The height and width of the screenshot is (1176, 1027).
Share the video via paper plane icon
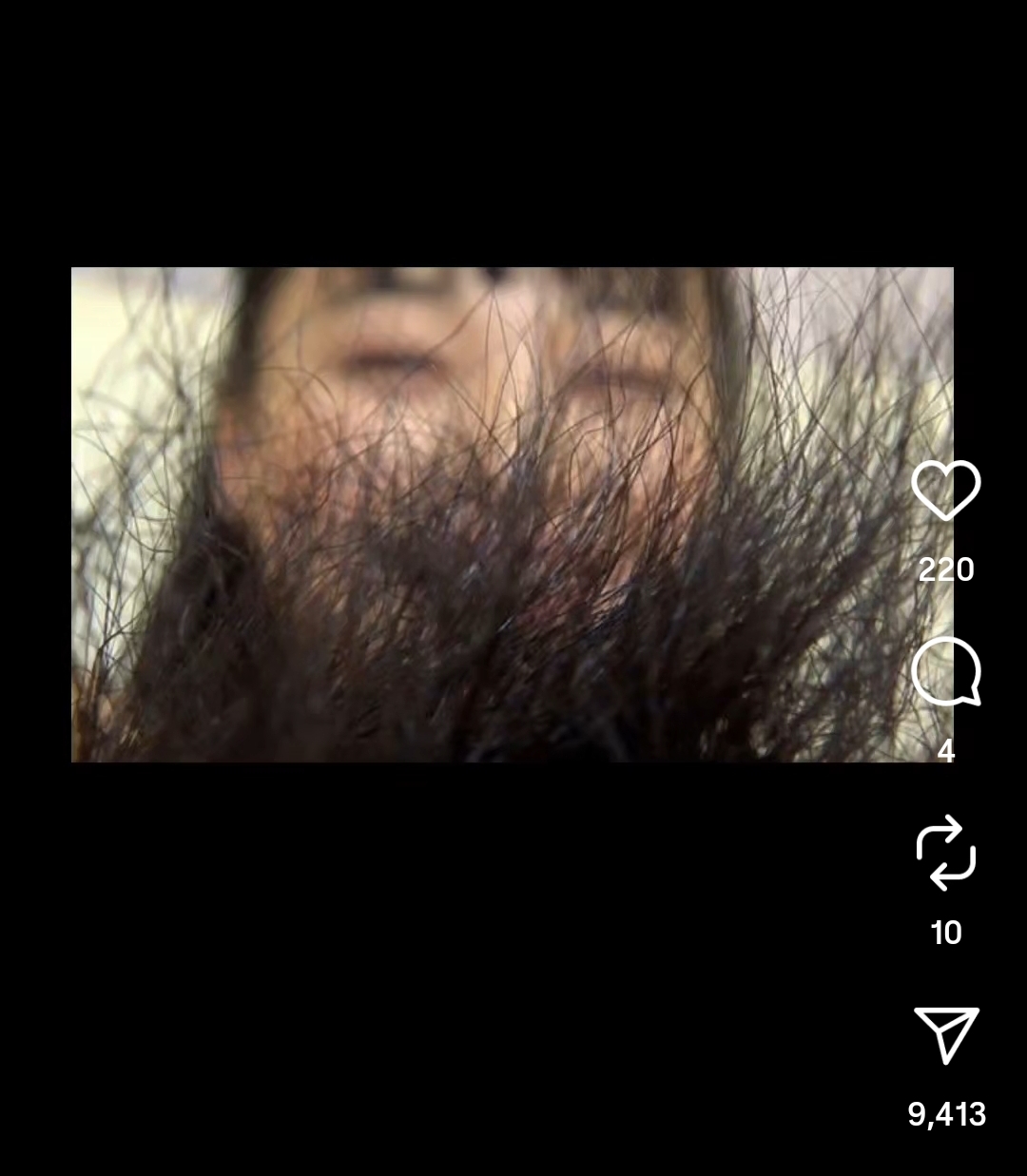pyautogui.click(x=946, y=1034)
